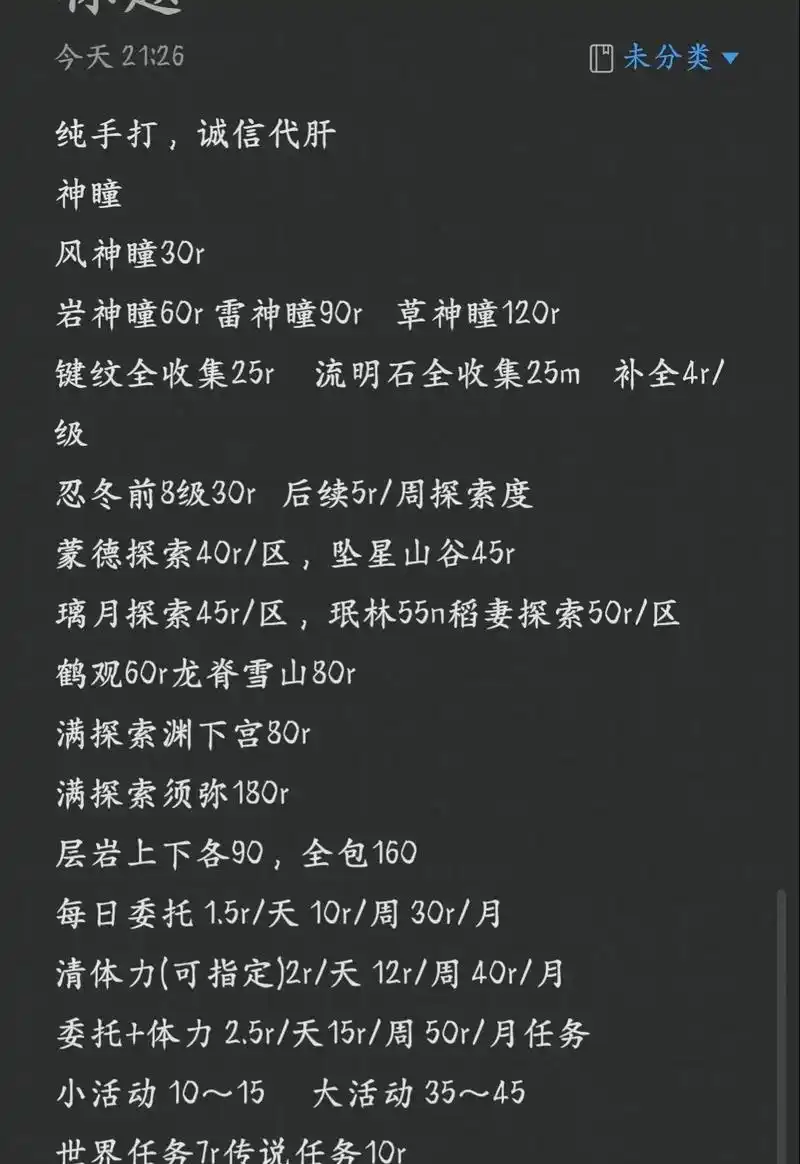Click the notebook icon beside 未分类
The height and width of the screenshot is (1164, 800).
(x=600, y=58)
